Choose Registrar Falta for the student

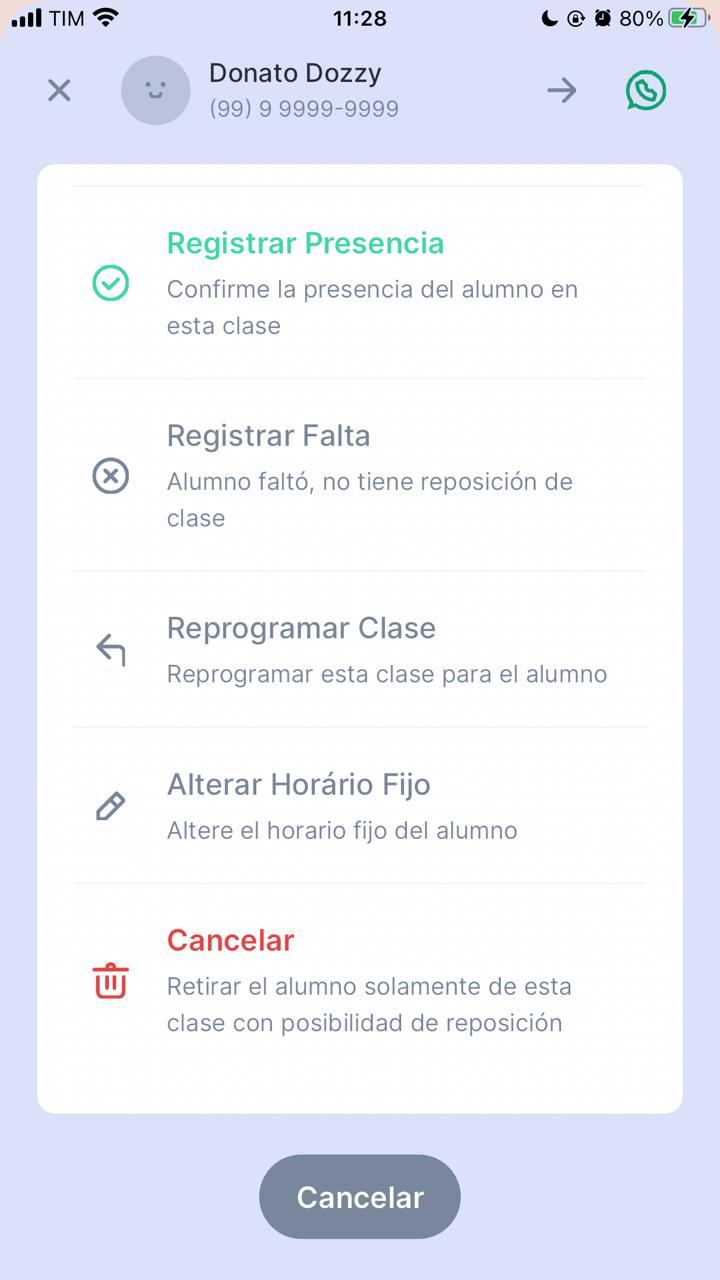pyautogui.click(x=359, y=476)
